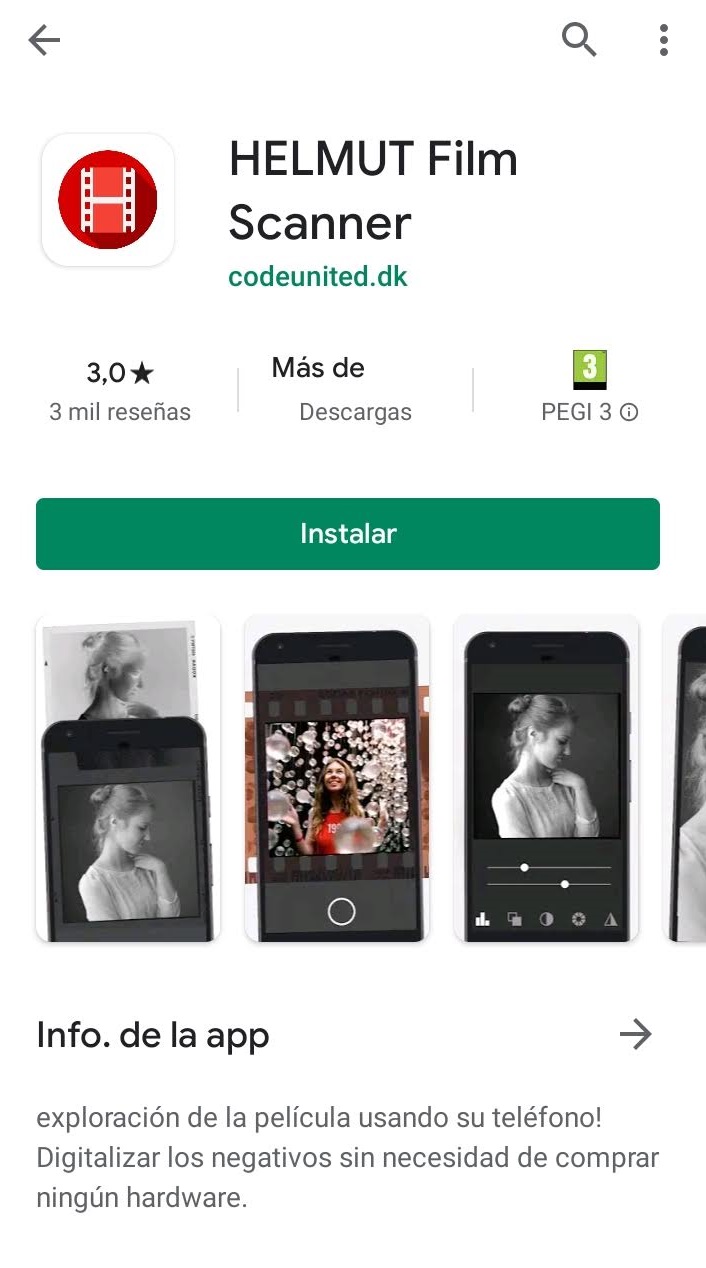Viewport: 706px width, 1268px height.
Task: View the 3,0 star rating reviews
Action: pyautogui.click(x=120, y=390)
